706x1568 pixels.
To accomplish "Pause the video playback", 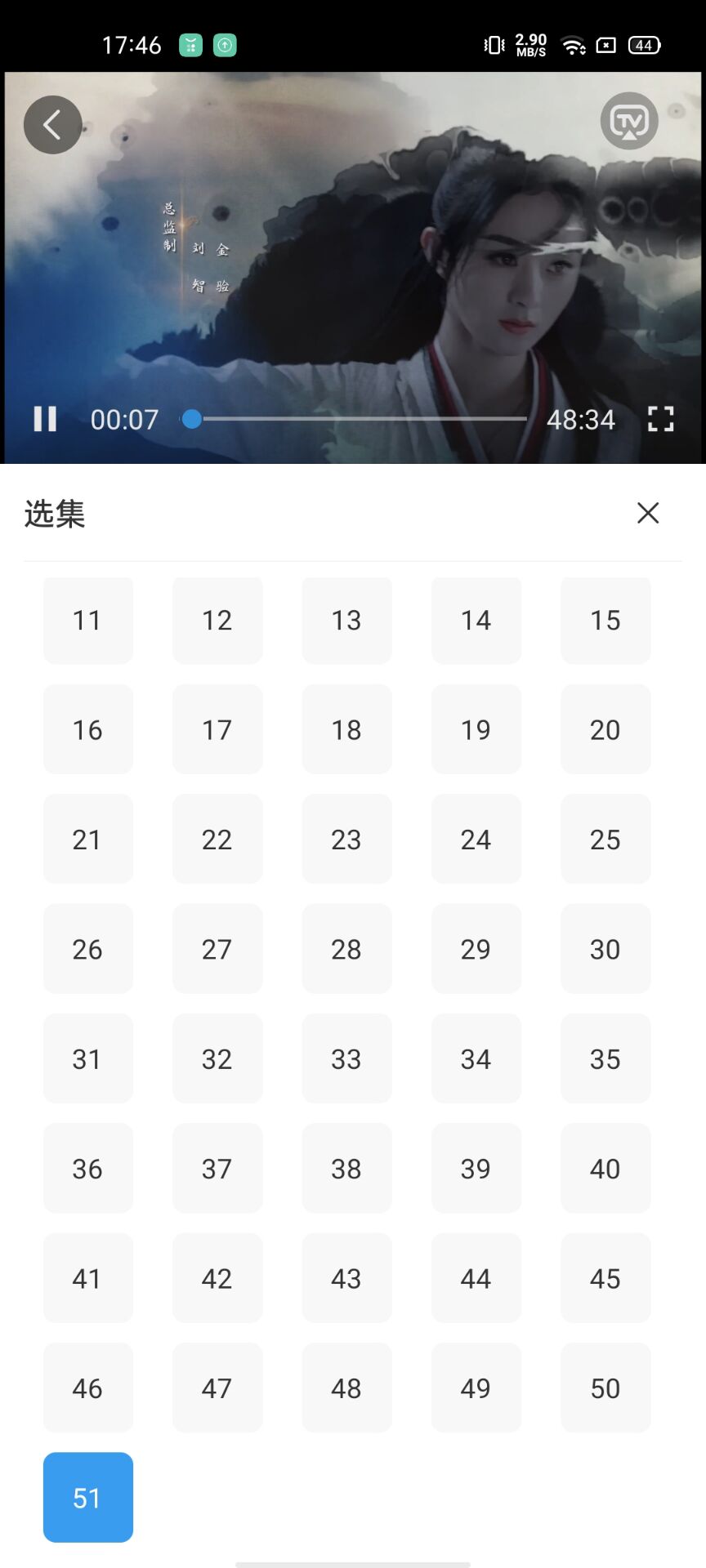I will [45, 419].
